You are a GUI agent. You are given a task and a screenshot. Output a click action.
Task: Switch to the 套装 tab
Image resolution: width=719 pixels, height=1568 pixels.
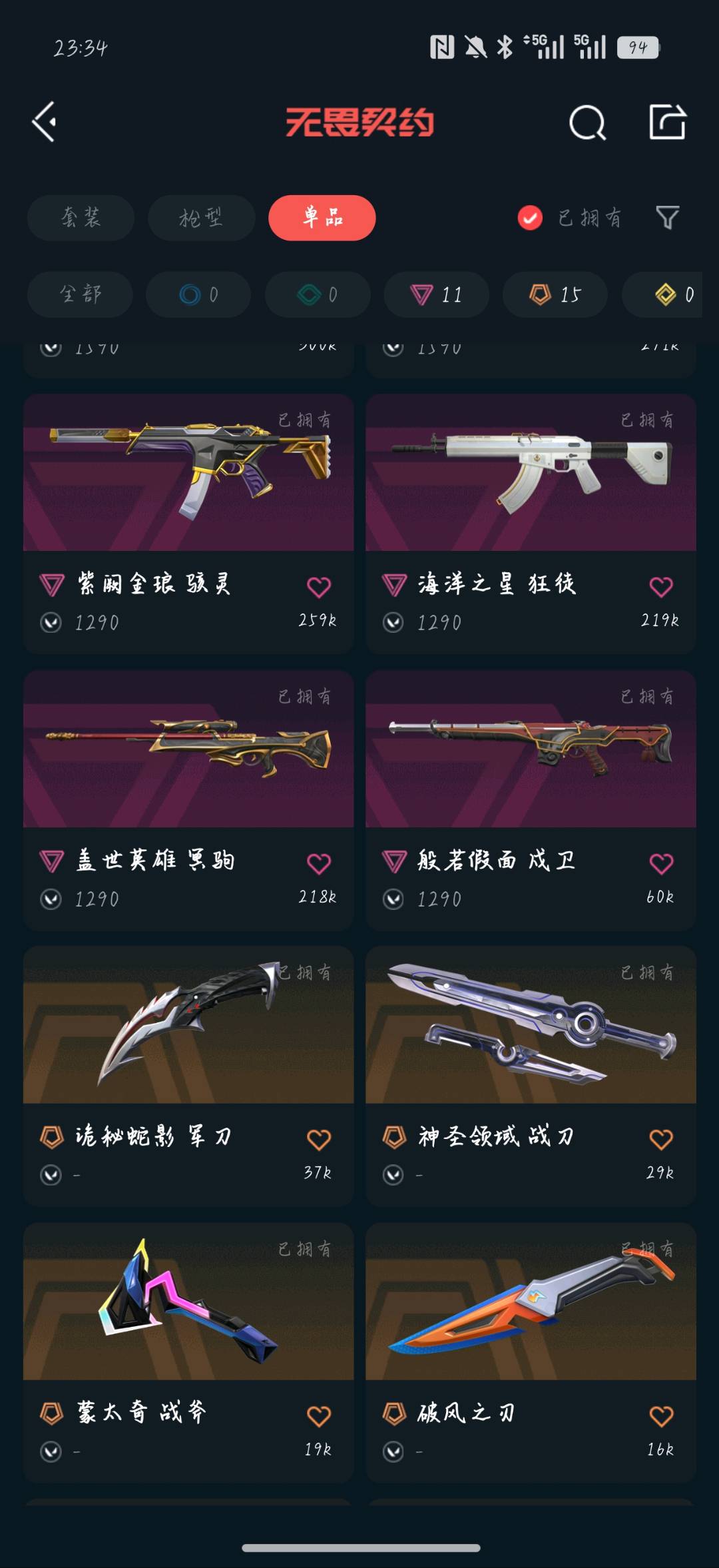[x=81, y=218]
